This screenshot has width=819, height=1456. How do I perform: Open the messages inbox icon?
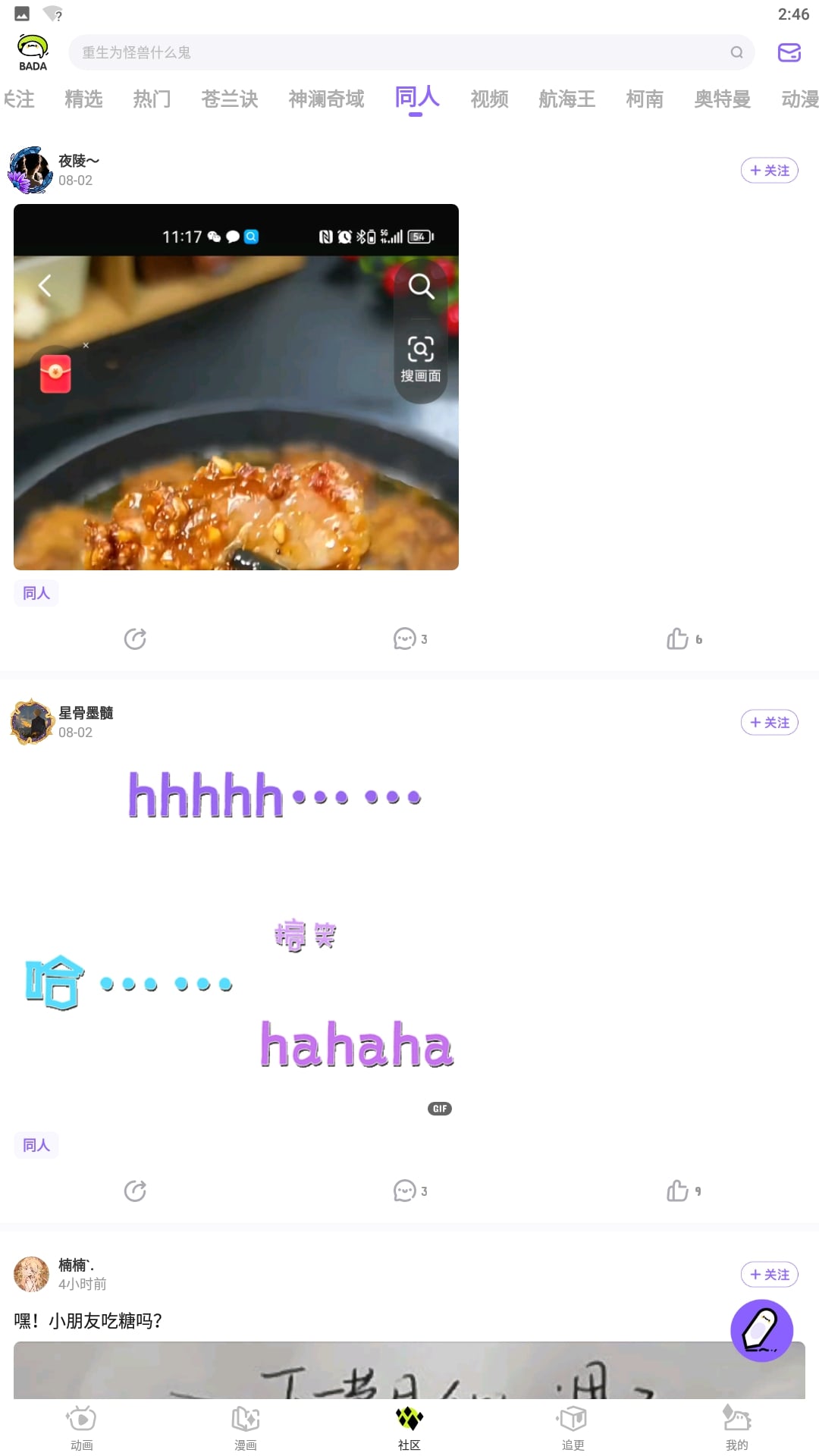click(789, 52)
